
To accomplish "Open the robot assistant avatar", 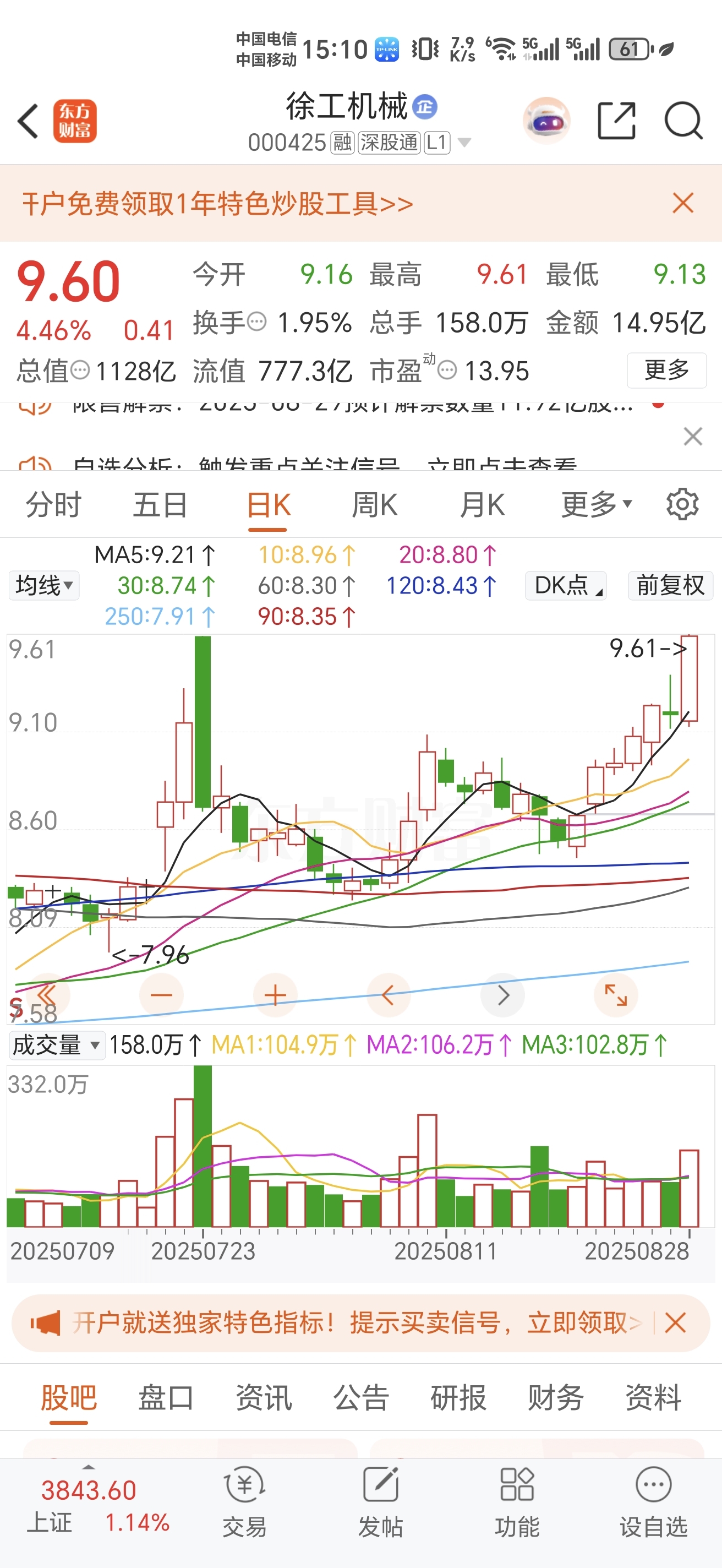I will (x=546, y=121).
